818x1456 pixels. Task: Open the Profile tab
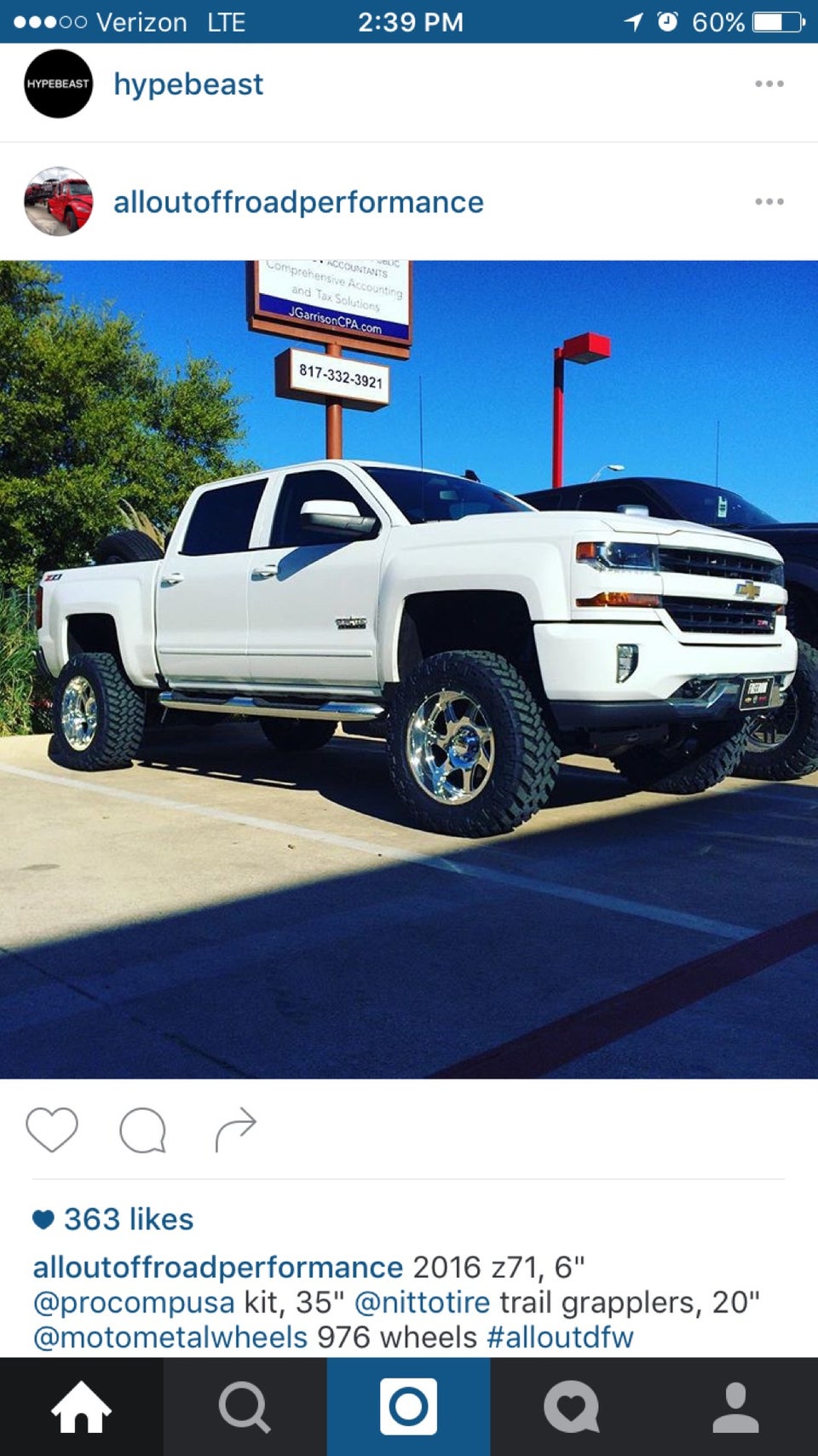(735, 1407)
